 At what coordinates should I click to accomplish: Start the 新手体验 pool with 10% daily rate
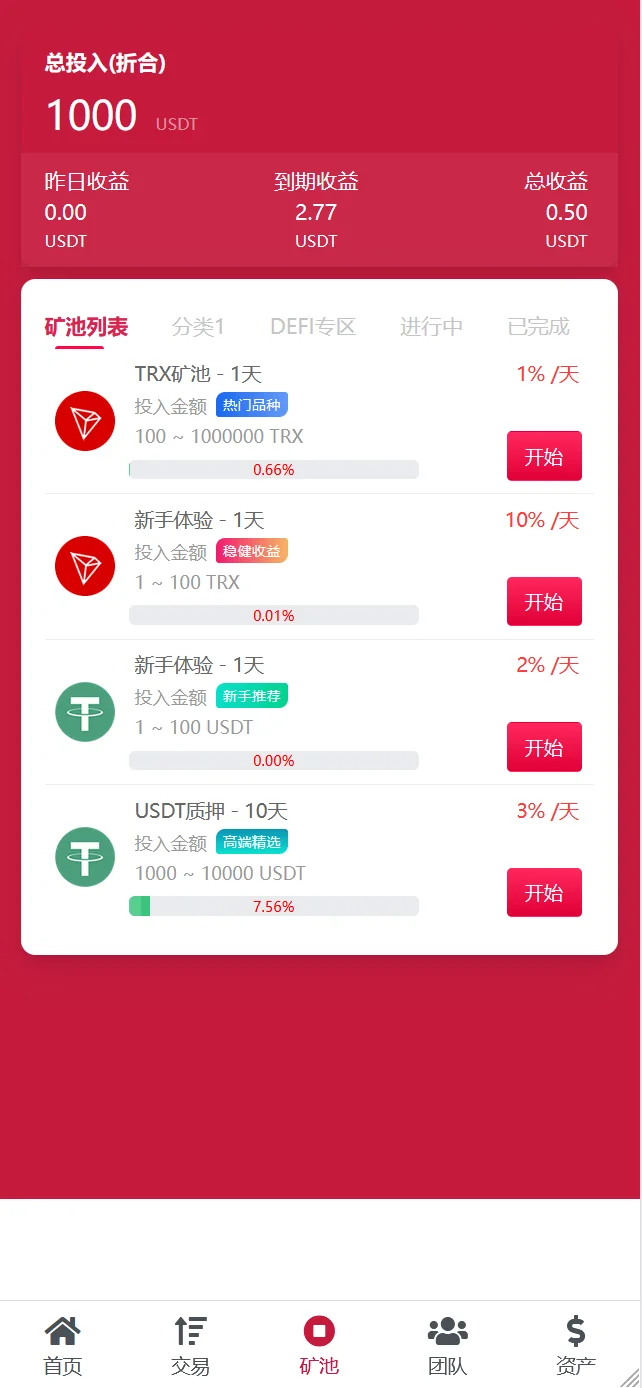click(544, 602)
